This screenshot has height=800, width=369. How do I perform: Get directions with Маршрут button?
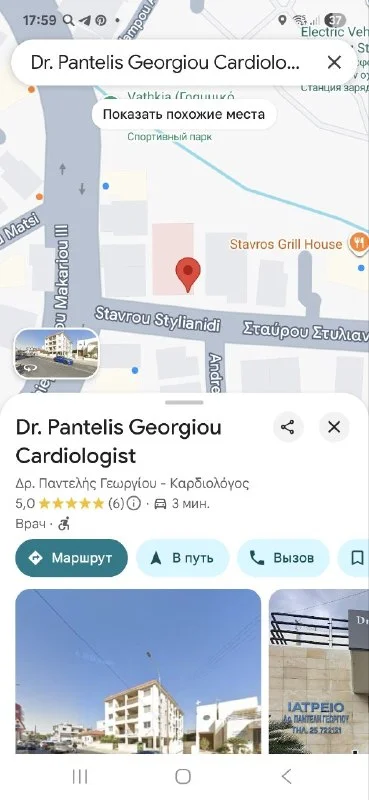click(x=71, y=558)
